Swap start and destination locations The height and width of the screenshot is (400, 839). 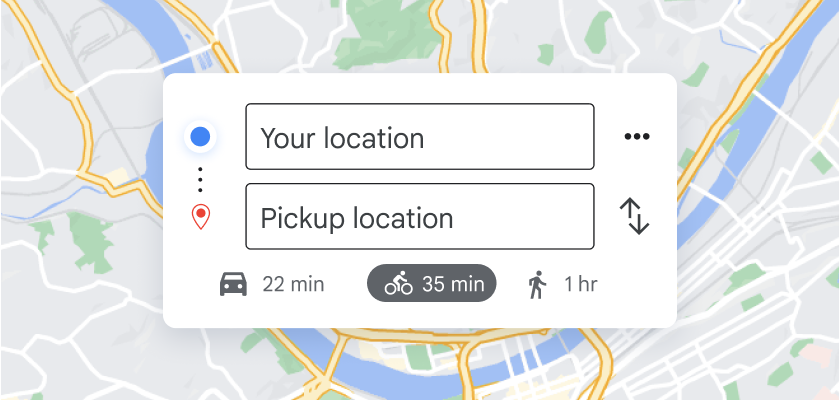pyautogui.click(x=635, y=216)
